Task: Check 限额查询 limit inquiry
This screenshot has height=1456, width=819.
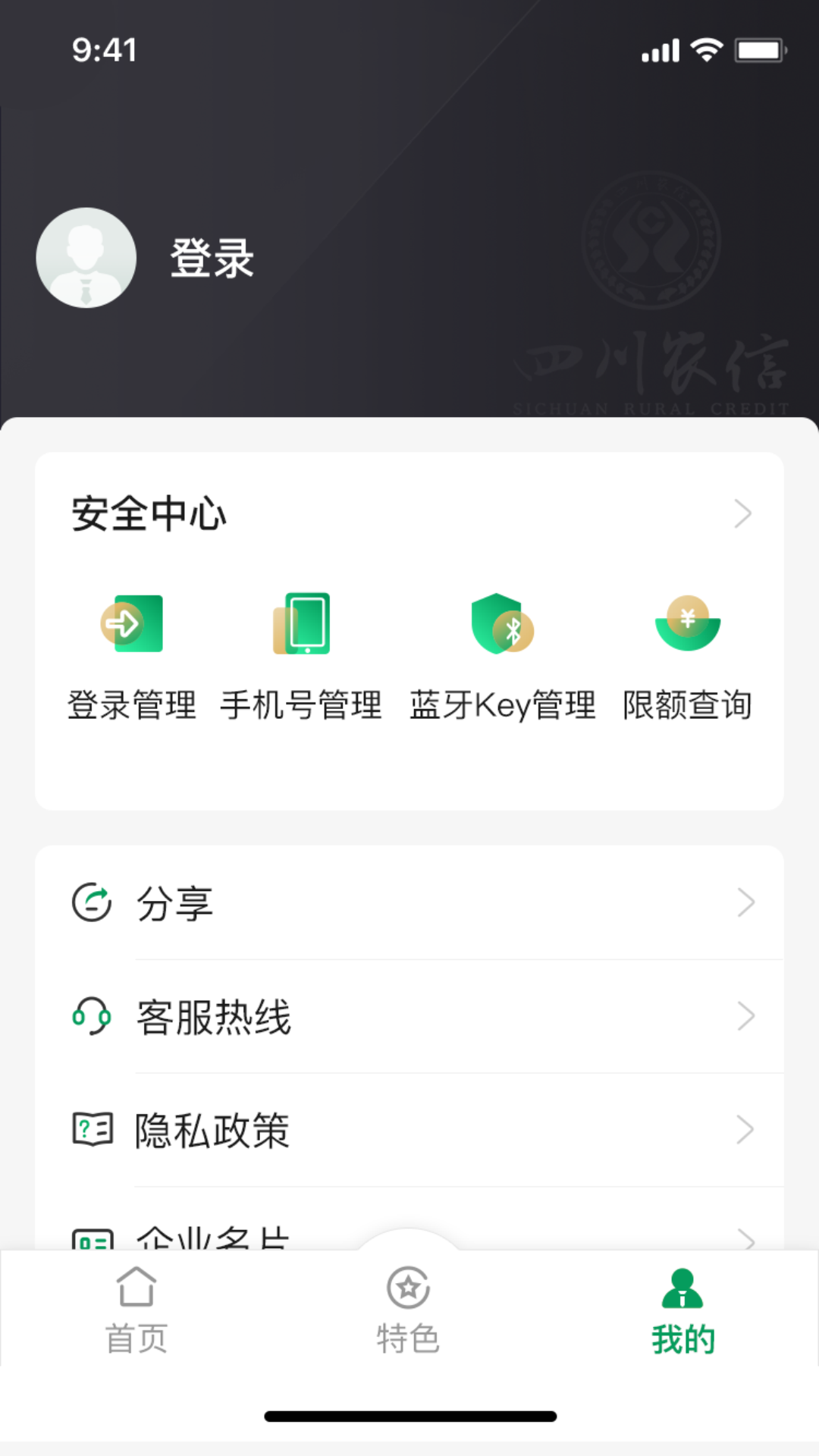Action: pyautogui.click(x=687, y=656)
